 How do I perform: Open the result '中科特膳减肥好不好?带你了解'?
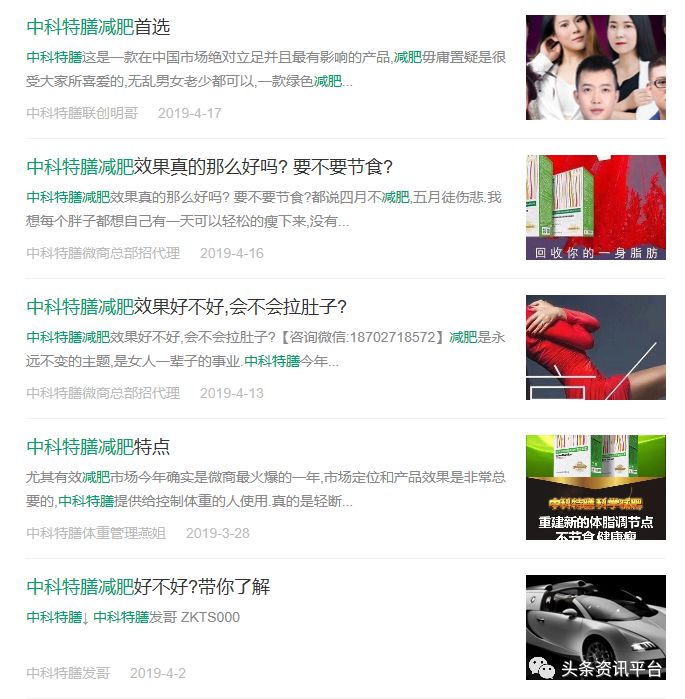click(x=148, y=587)
